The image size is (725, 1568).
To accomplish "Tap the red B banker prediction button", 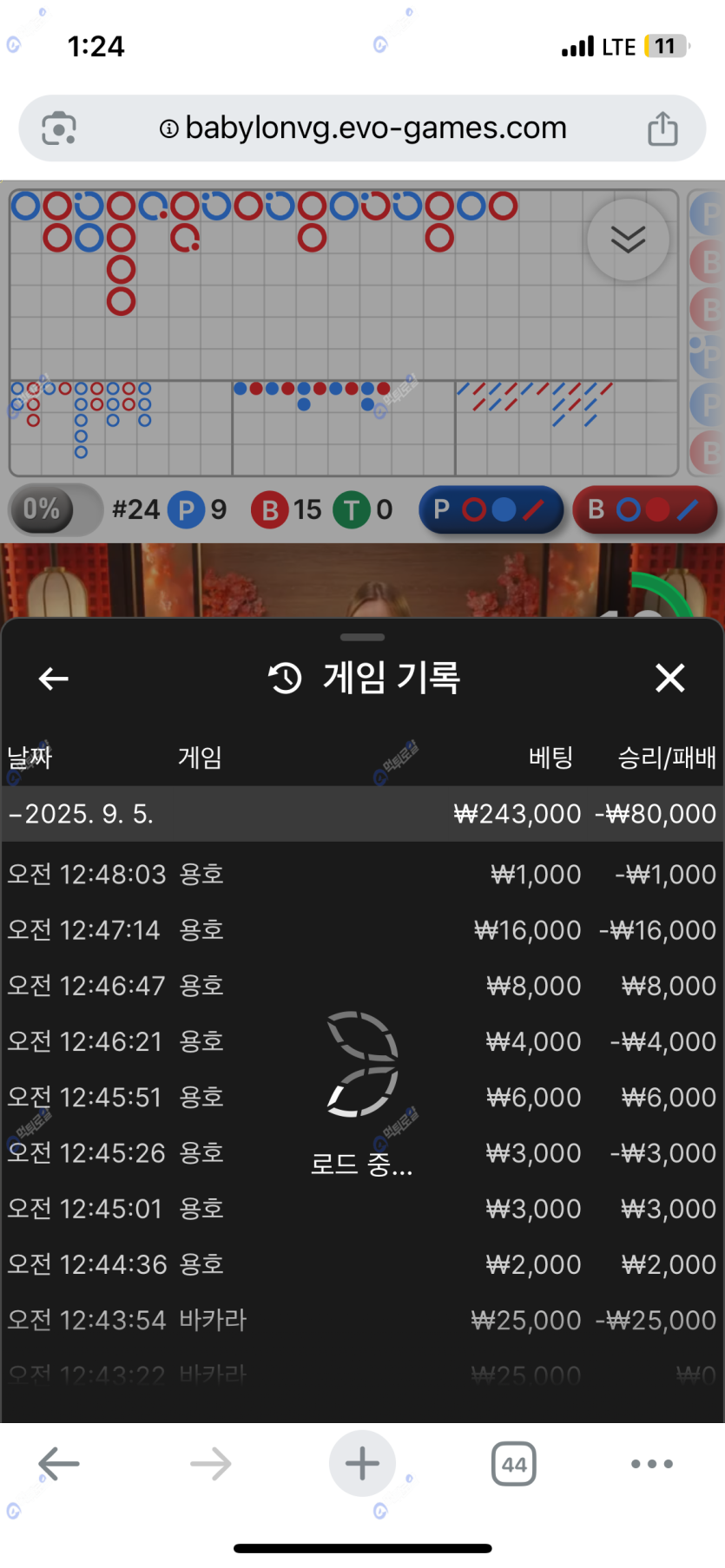I will click(644, 509).
